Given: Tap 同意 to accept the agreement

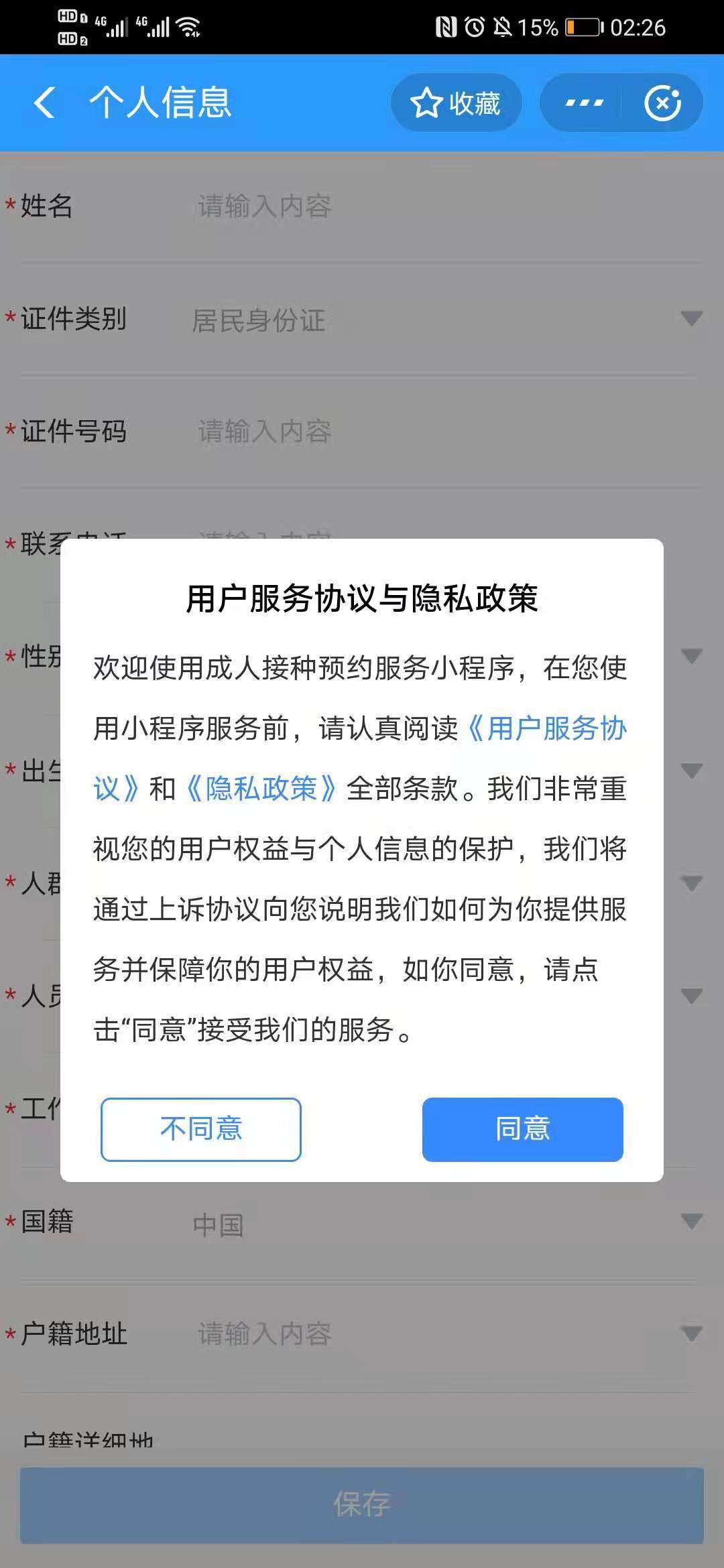Looking at the screenshot, I should pyautogui.click(x=522, y=1129).
